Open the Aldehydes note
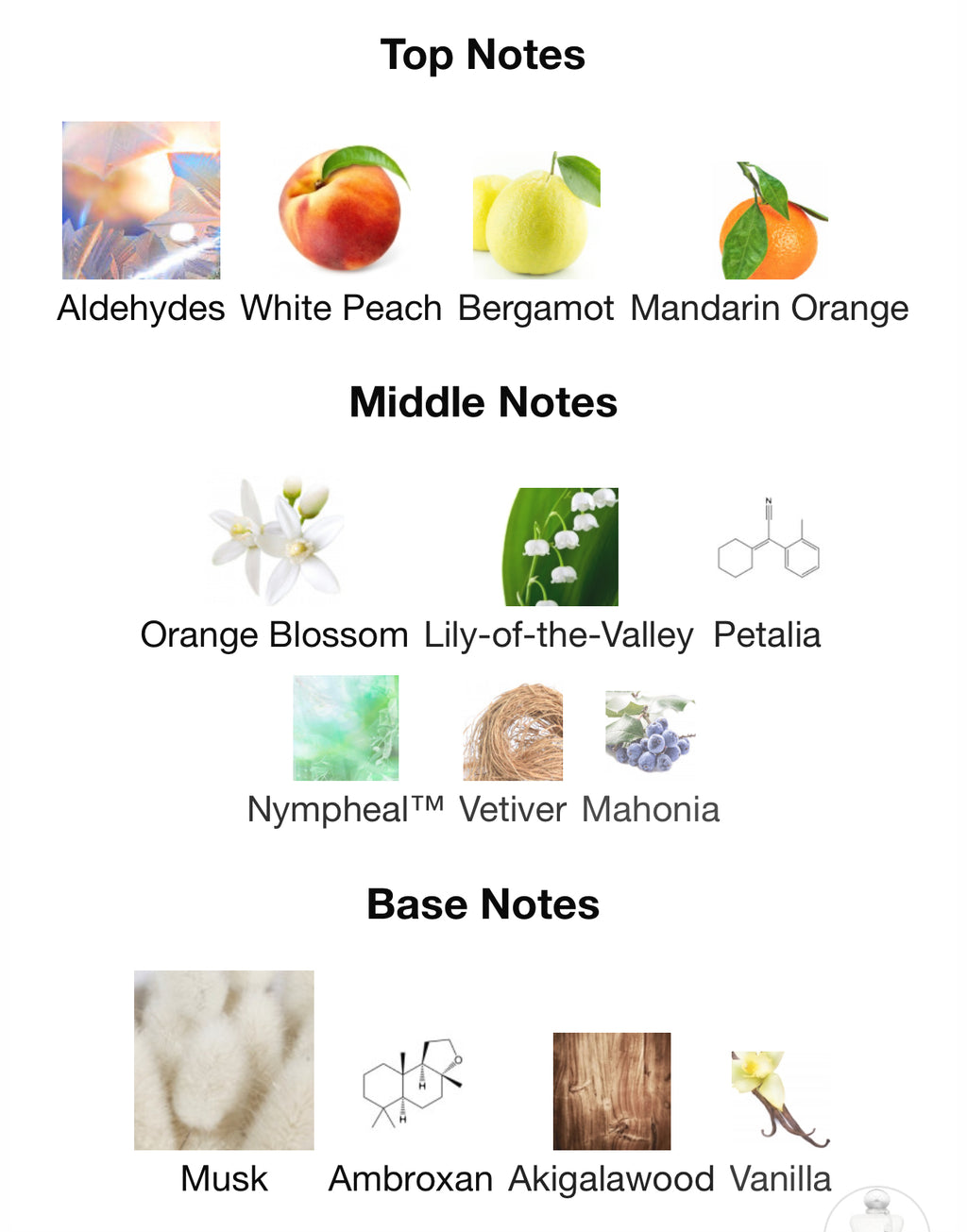The image size is (967, 1232). (x=141, y=200)
